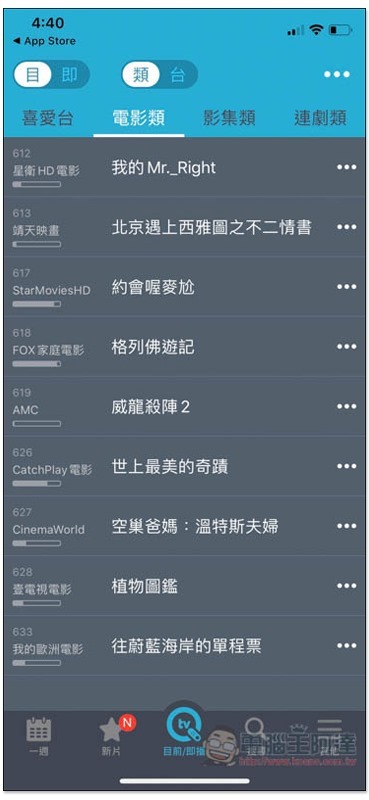Switch the 類/台 toggle to 台
The image size is (369, 800).
coord(178,75)
